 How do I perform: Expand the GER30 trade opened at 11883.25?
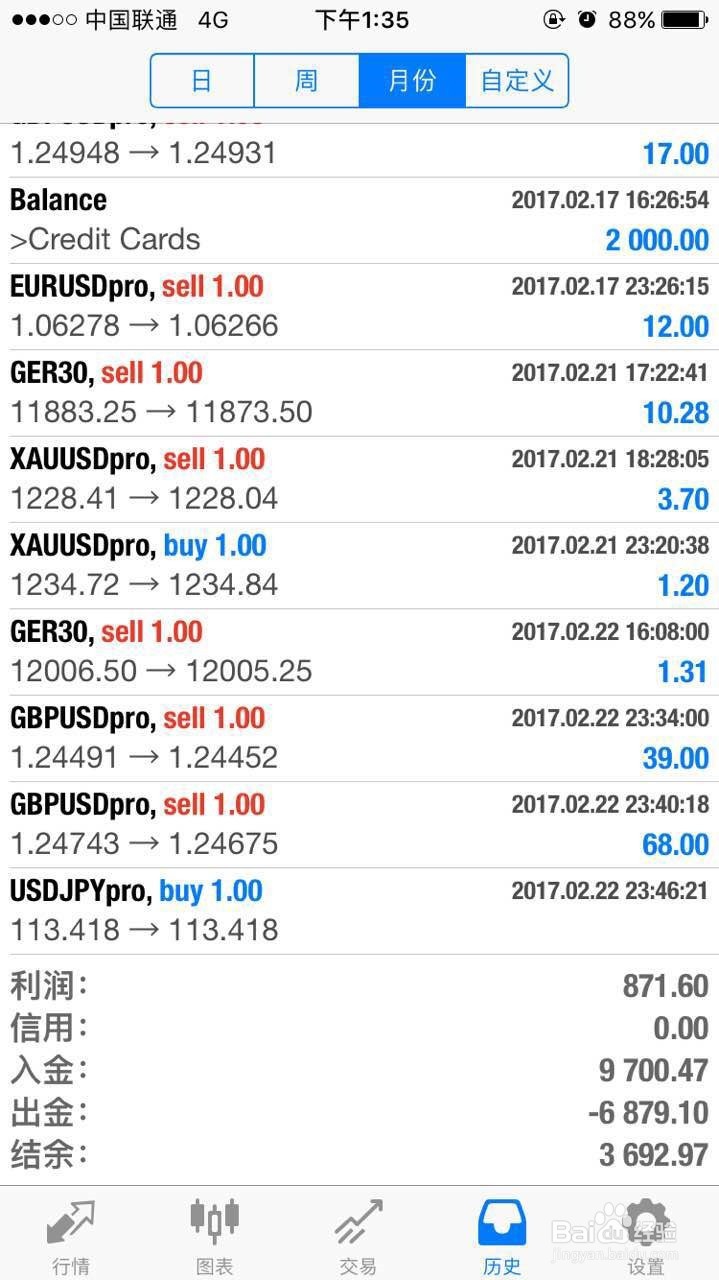click(359, 392)
